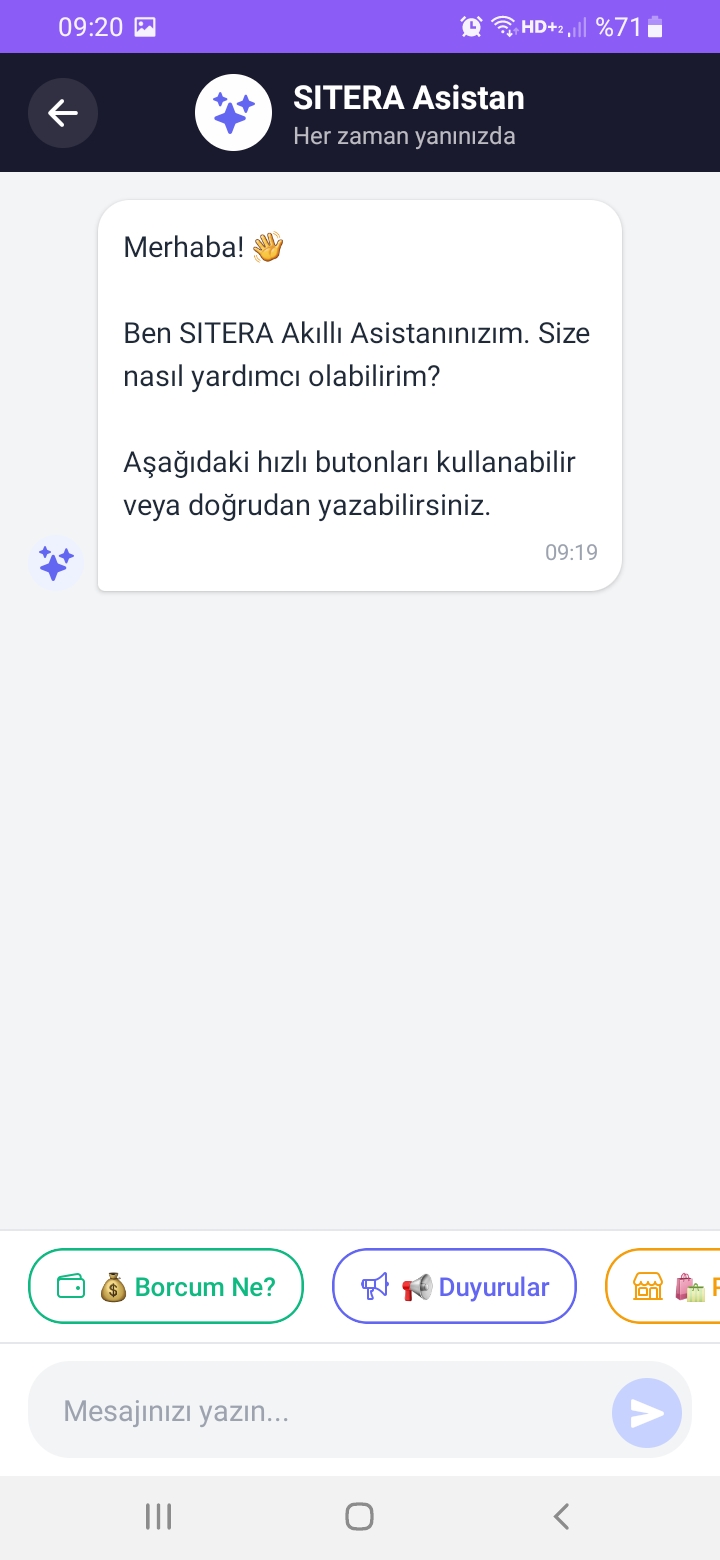
Task: Tap the Wi-Fi icon in the status bar
Action: (505, 27)
